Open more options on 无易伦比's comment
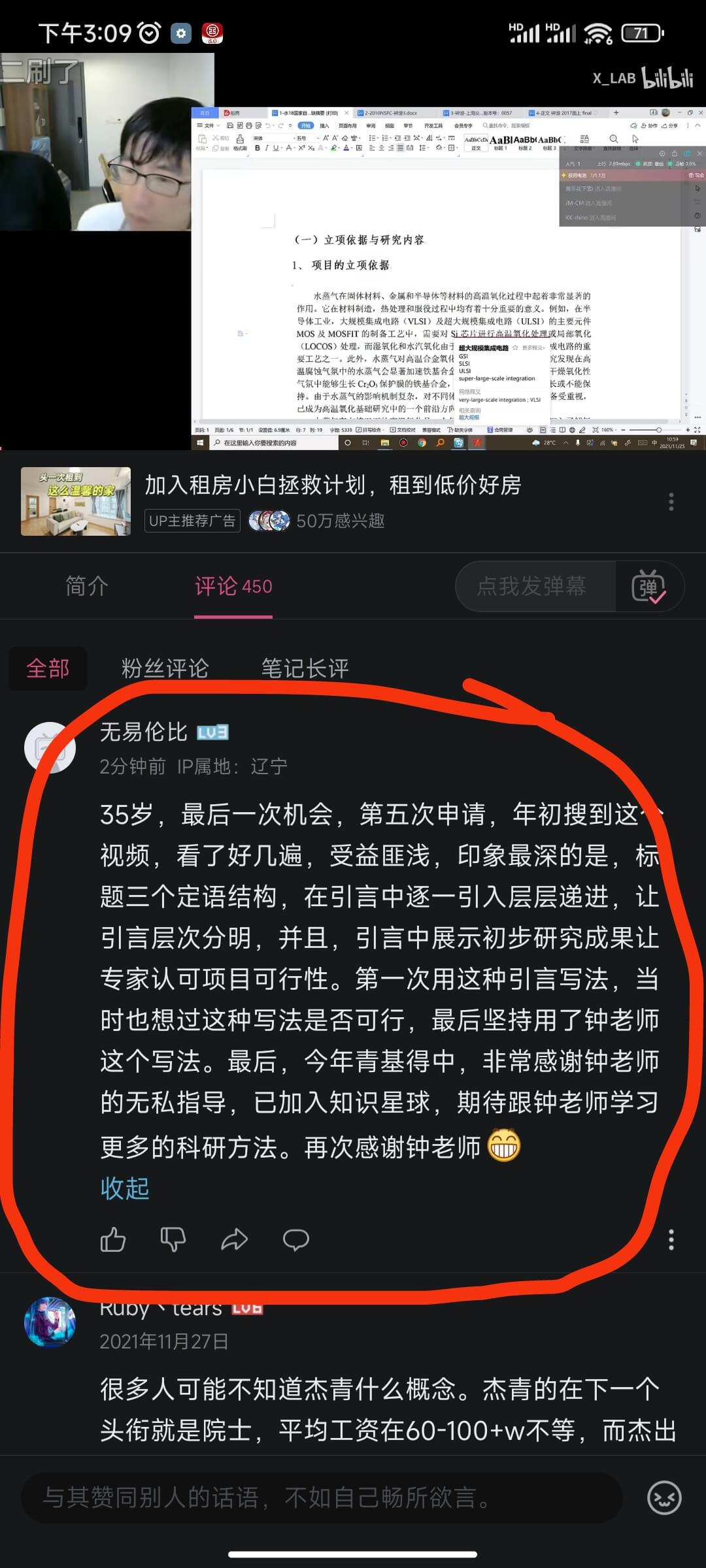This screenshot has width=706, height=1568. (671, 1239)
